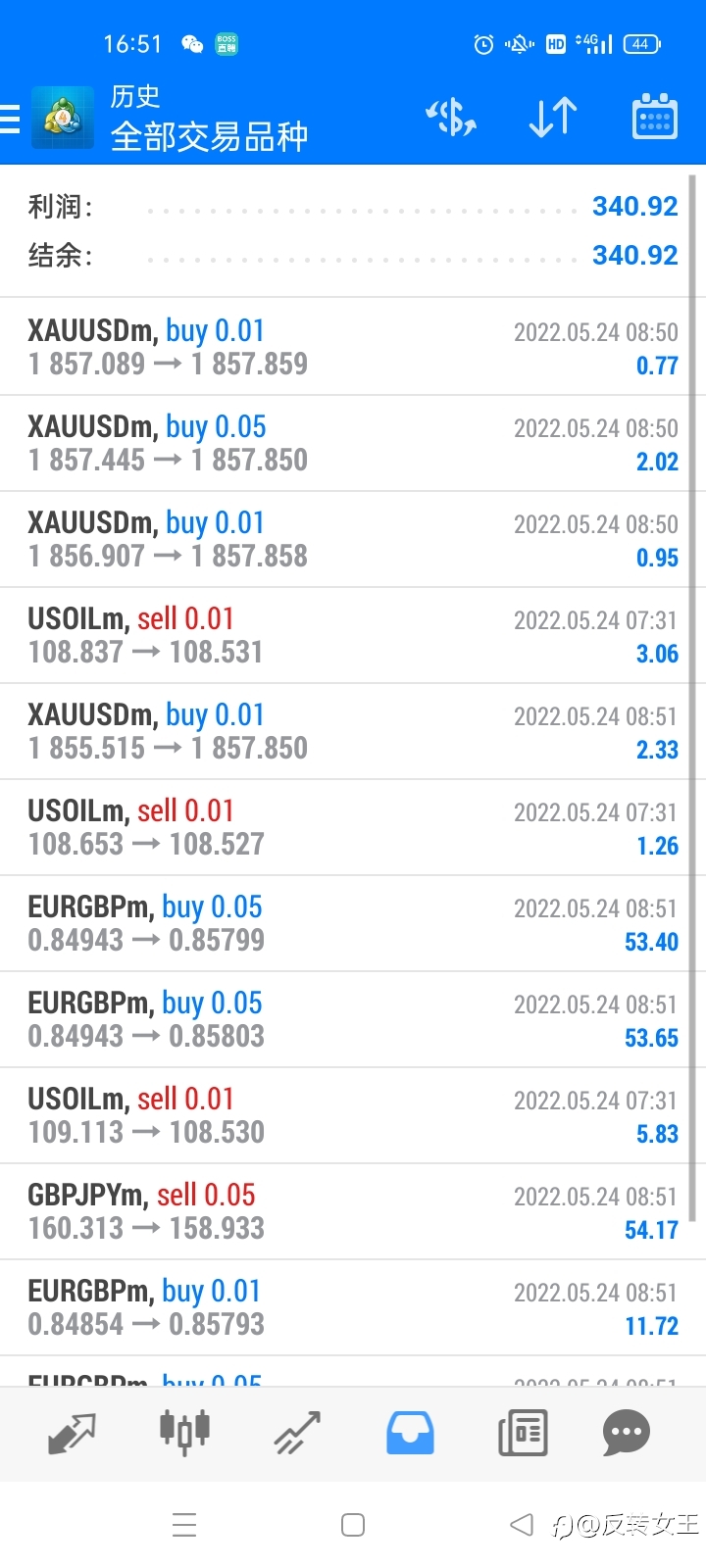Open EURGBPm buy trade with profit 53.40
706x1568 pixels.
click(x=353, y=923)
